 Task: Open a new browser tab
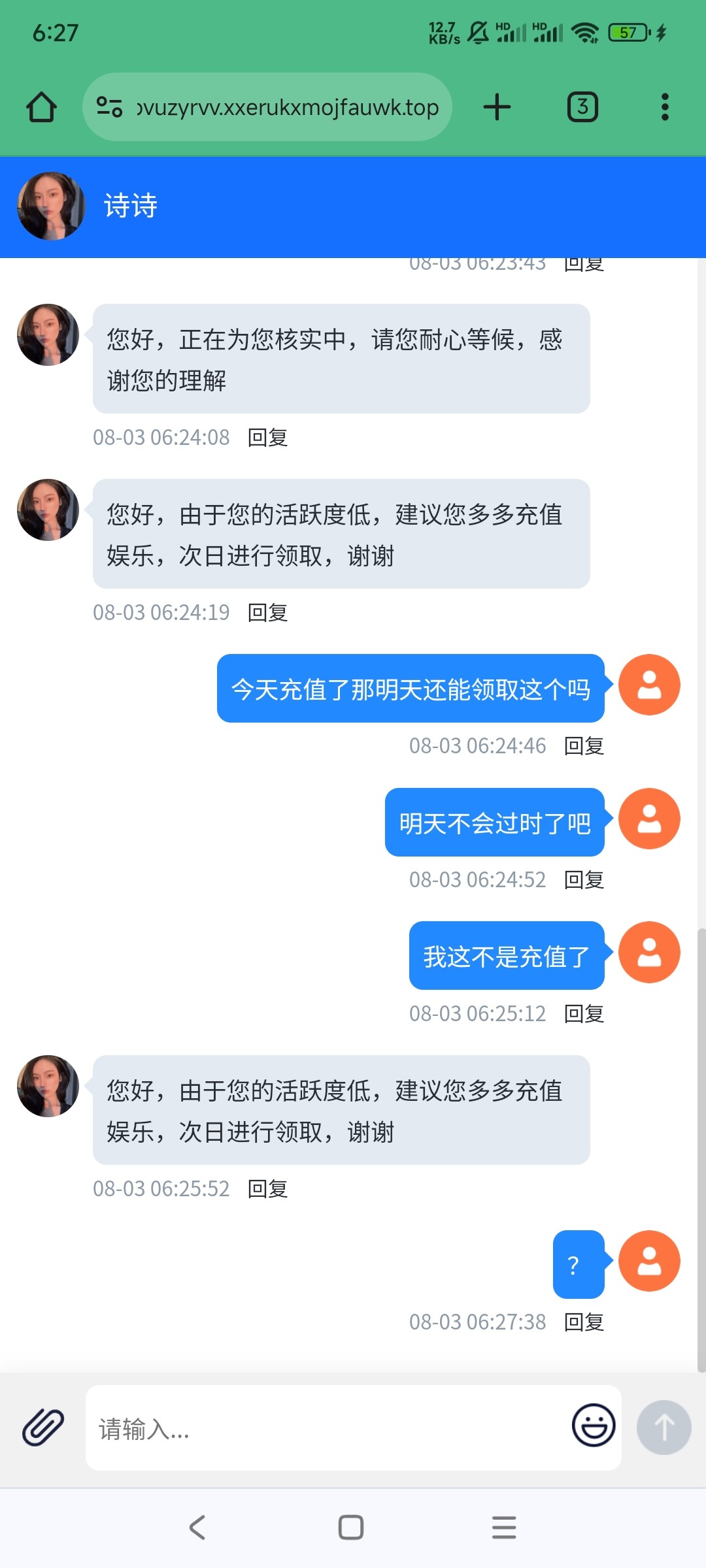(497, 107)
